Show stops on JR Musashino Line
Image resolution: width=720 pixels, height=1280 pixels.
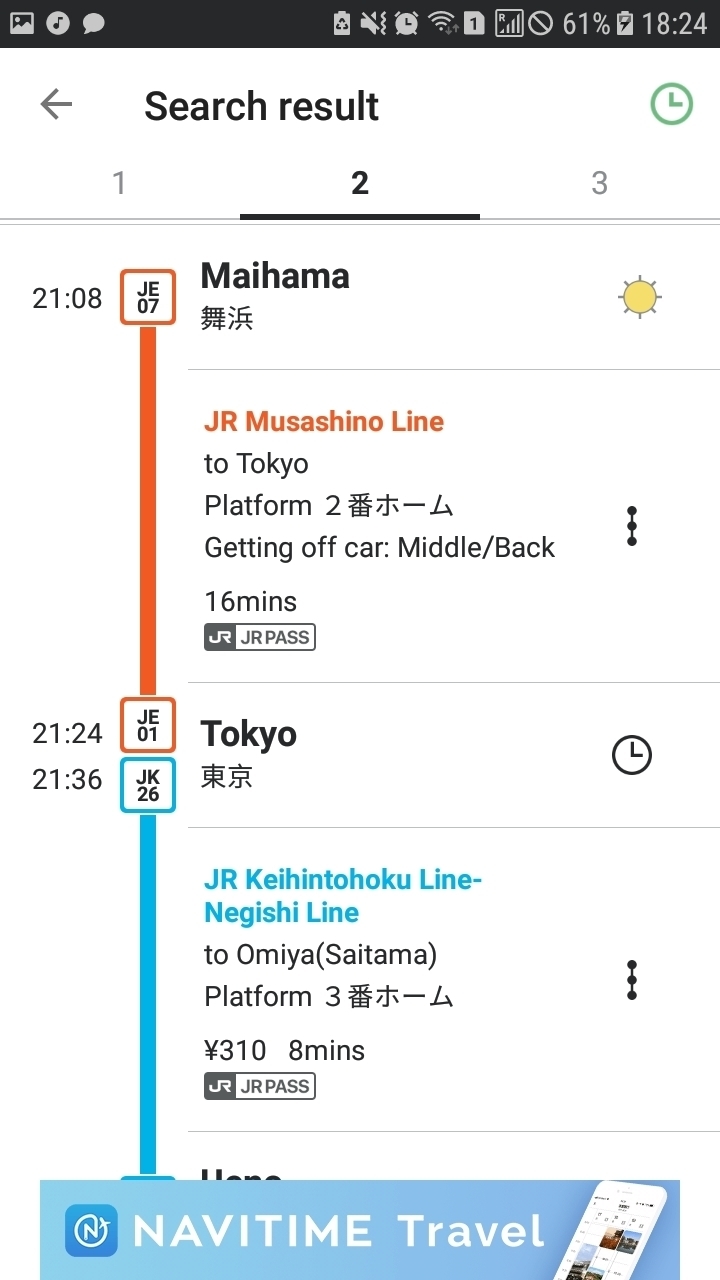point(631,526)
